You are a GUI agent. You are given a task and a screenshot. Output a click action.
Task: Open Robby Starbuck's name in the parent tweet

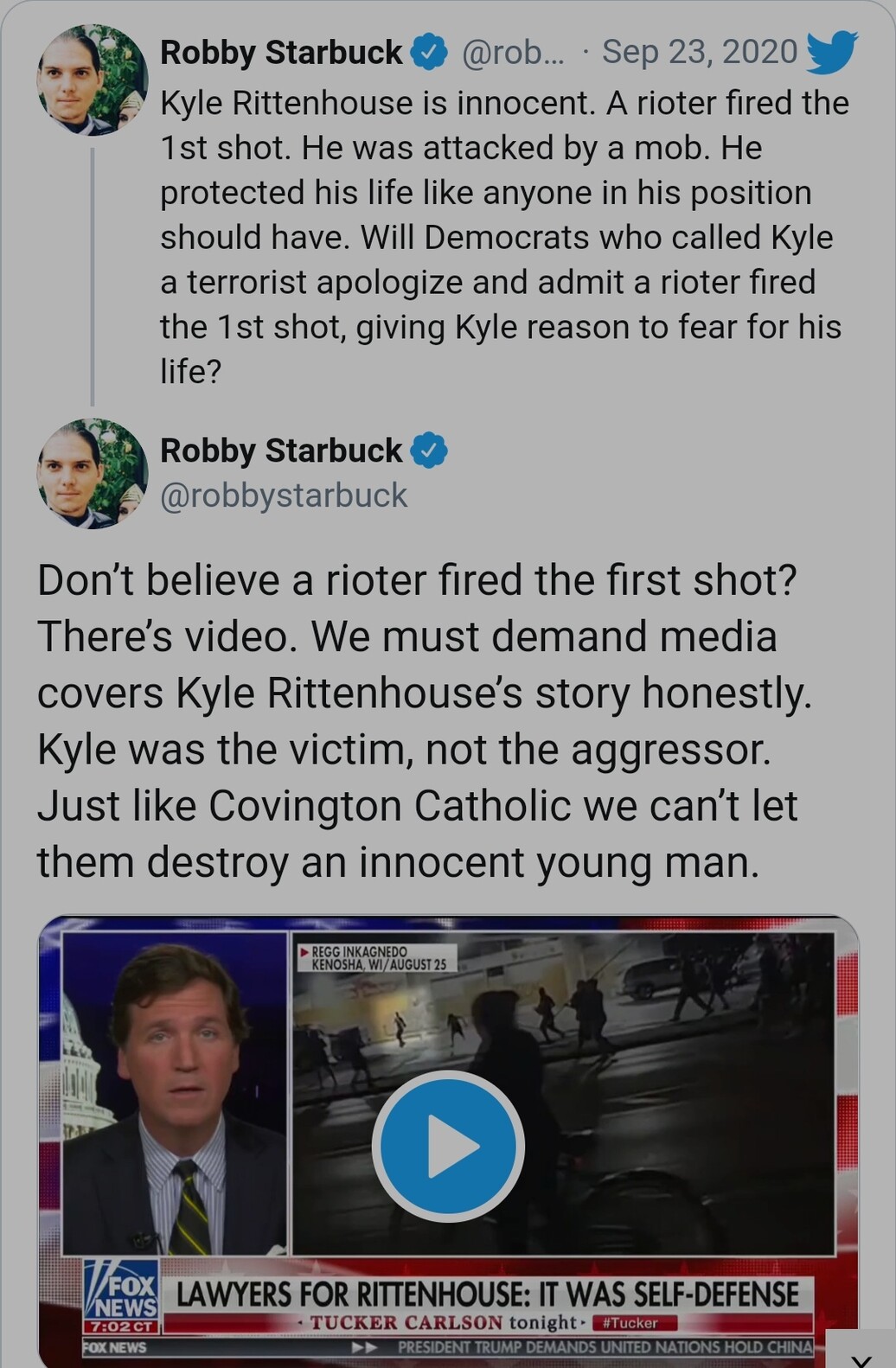tap(281, 53)
